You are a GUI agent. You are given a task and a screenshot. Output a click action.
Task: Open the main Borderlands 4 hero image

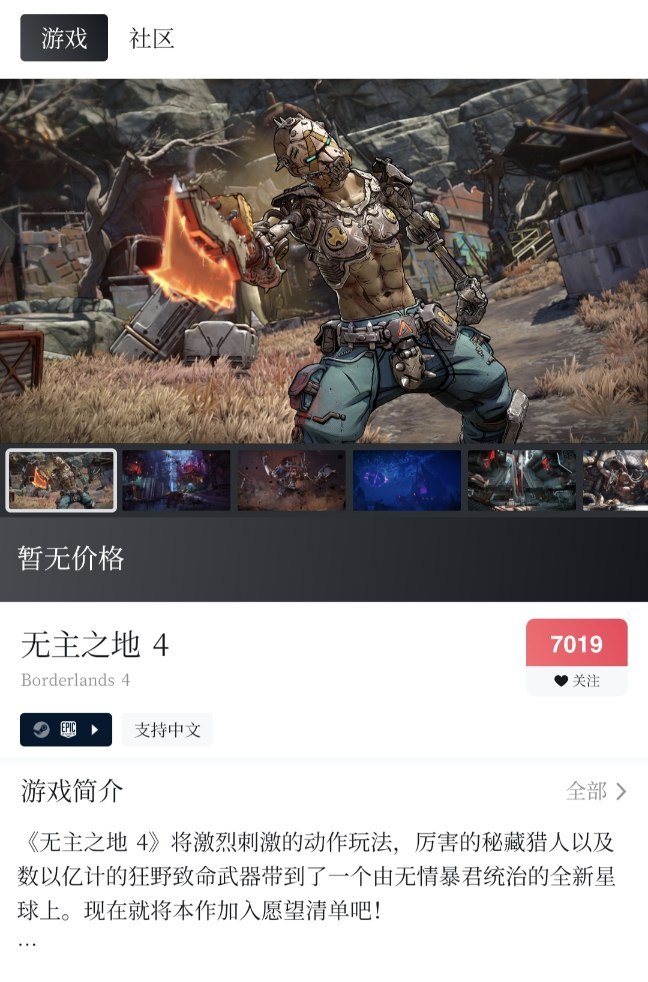pos(324,260)
